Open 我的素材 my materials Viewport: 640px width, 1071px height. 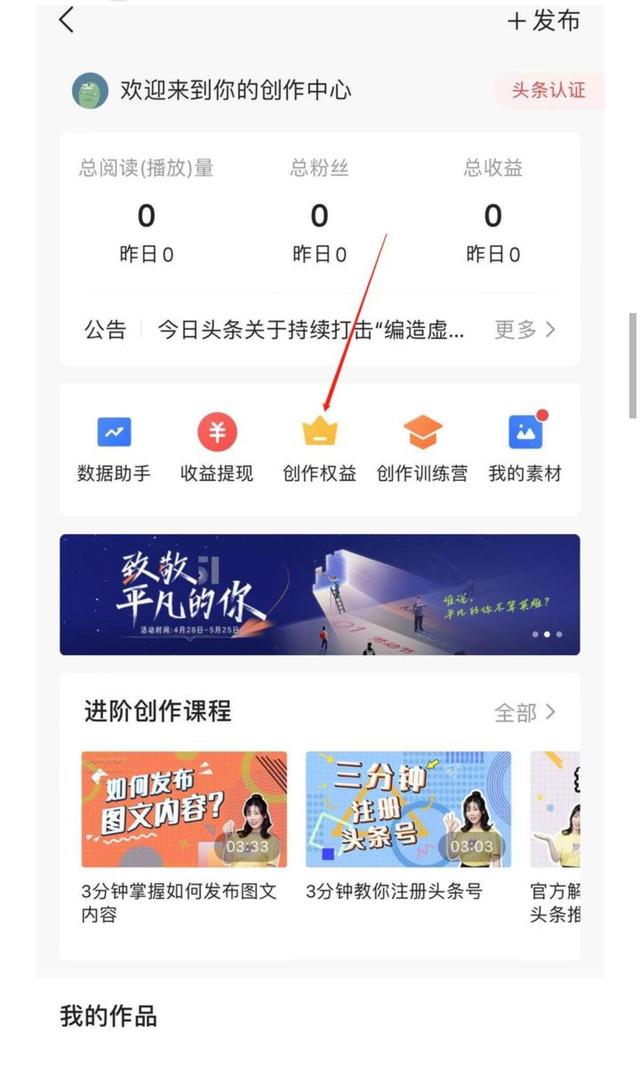click(x=525, y=446)
